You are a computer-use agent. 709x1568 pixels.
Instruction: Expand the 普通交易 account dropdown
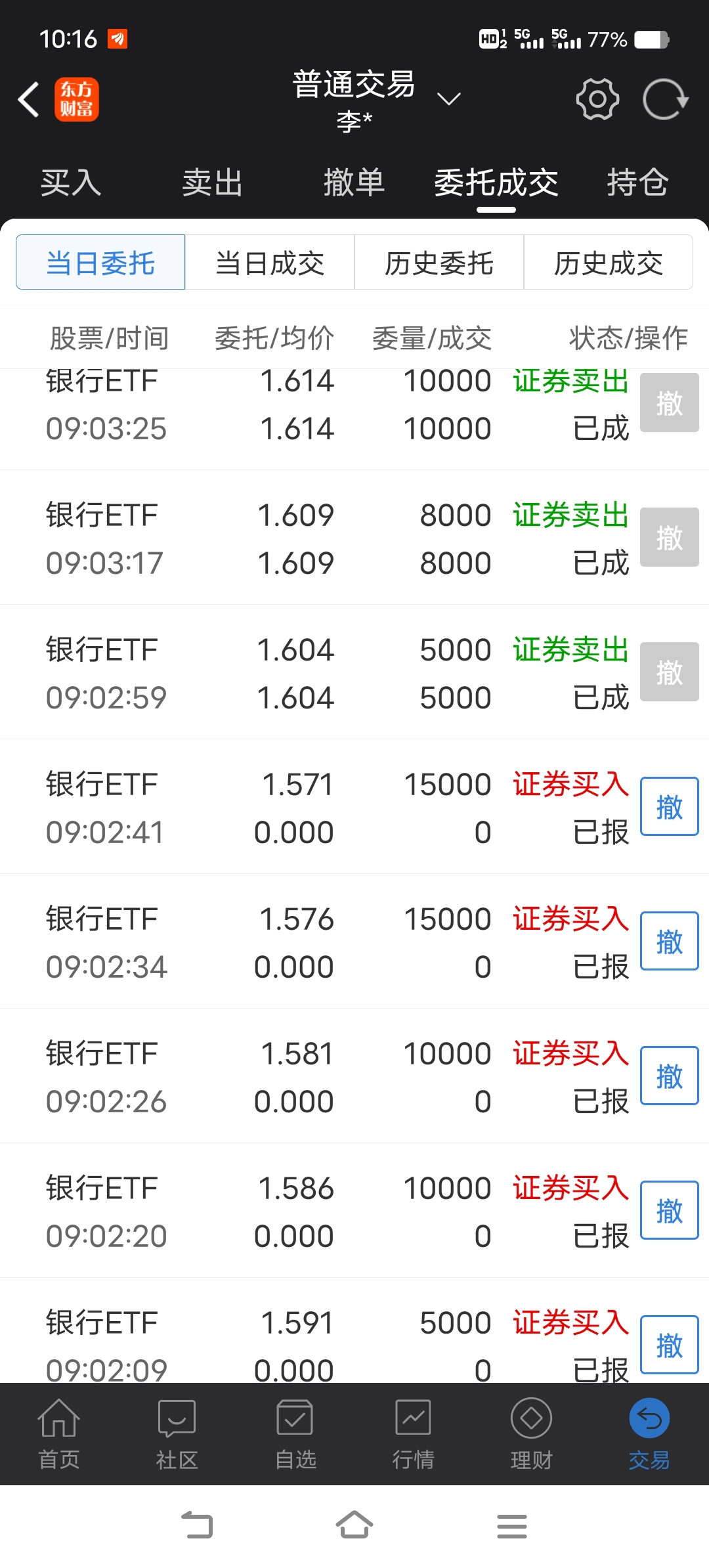(449, 99)
